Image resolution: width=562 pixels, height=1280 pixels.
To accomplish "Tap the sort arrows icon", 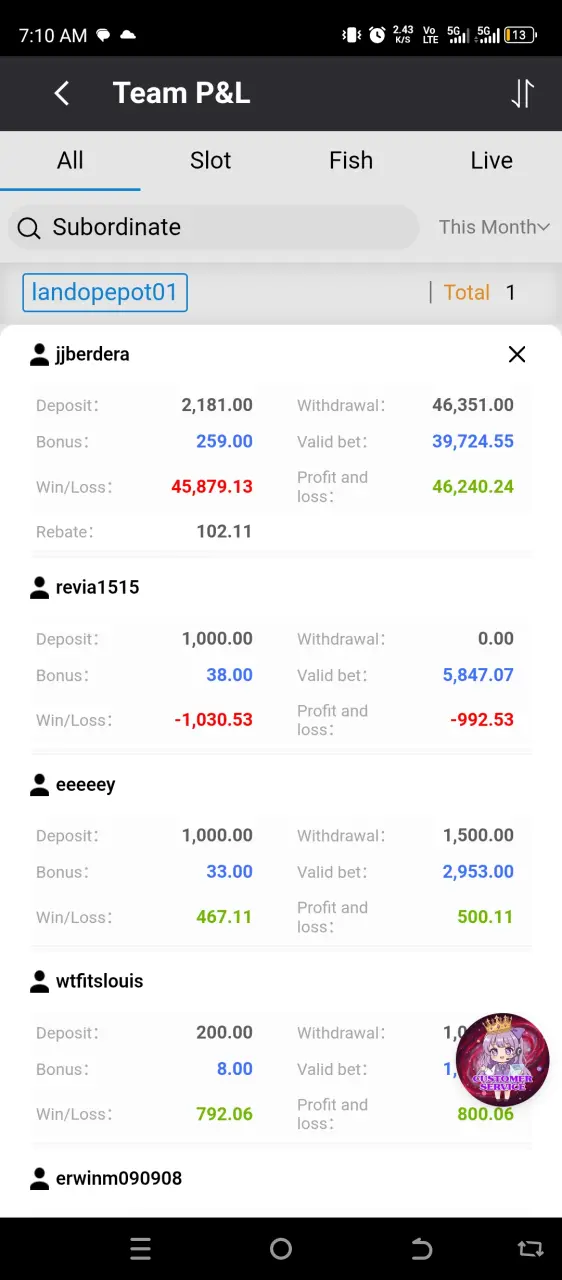I will [522, 93].
